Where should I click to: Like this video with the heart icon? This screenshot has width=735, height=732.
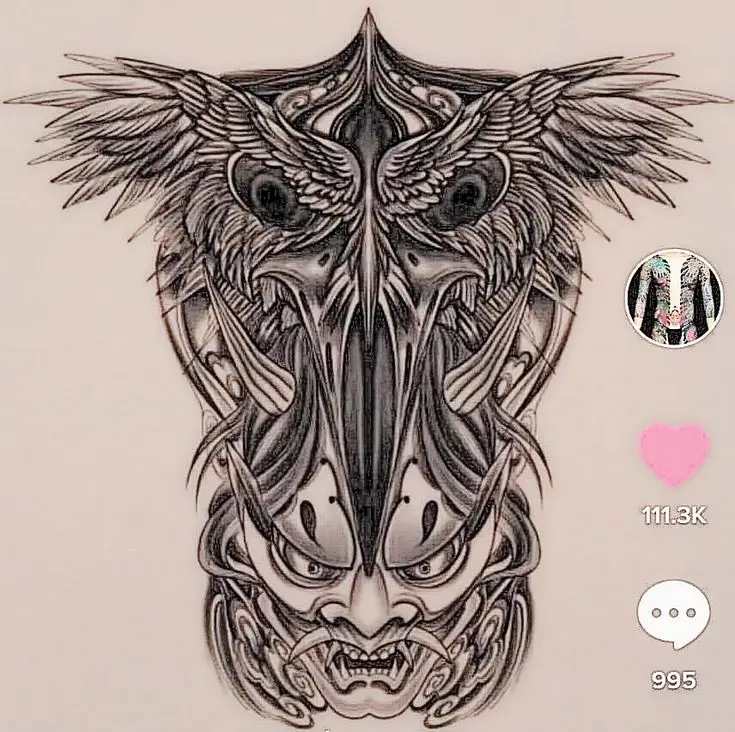pyautogui.click(x=673, y=455)
